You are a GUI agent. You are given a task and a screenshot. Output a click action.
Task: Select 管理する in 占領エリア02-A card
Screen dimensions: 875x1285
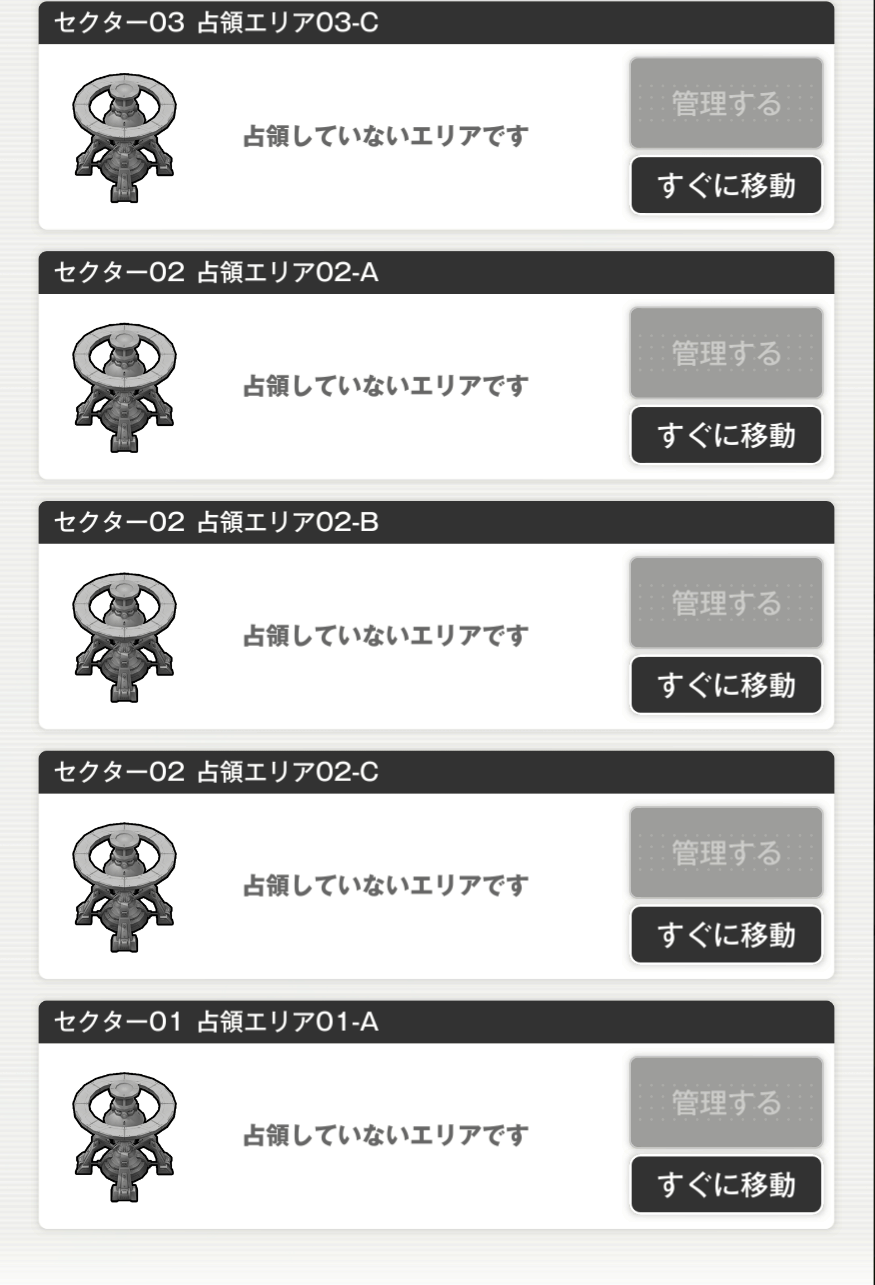[x=726, y=354]
